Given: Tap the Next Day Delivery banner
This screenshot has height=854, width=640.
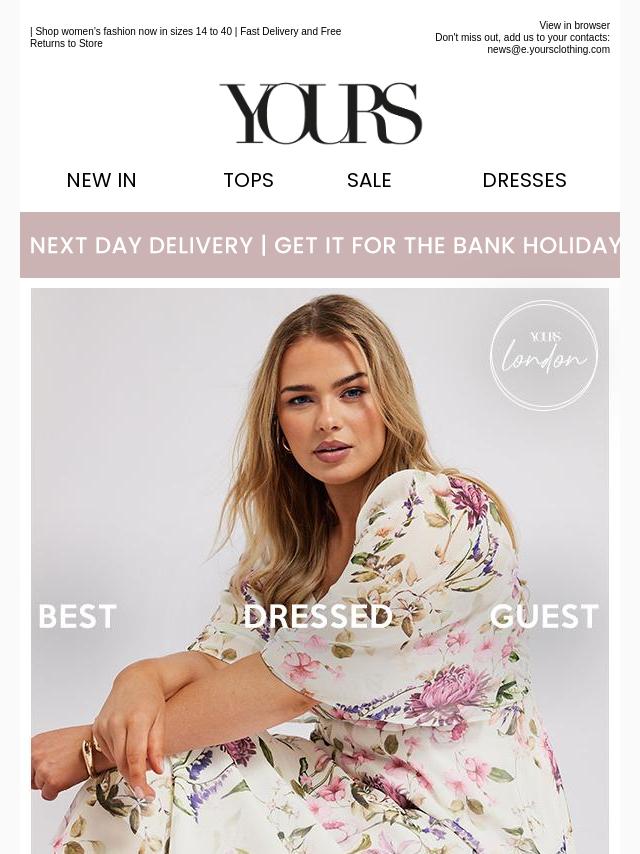Looking at the screenshot, I should click(x=320, y=245).
